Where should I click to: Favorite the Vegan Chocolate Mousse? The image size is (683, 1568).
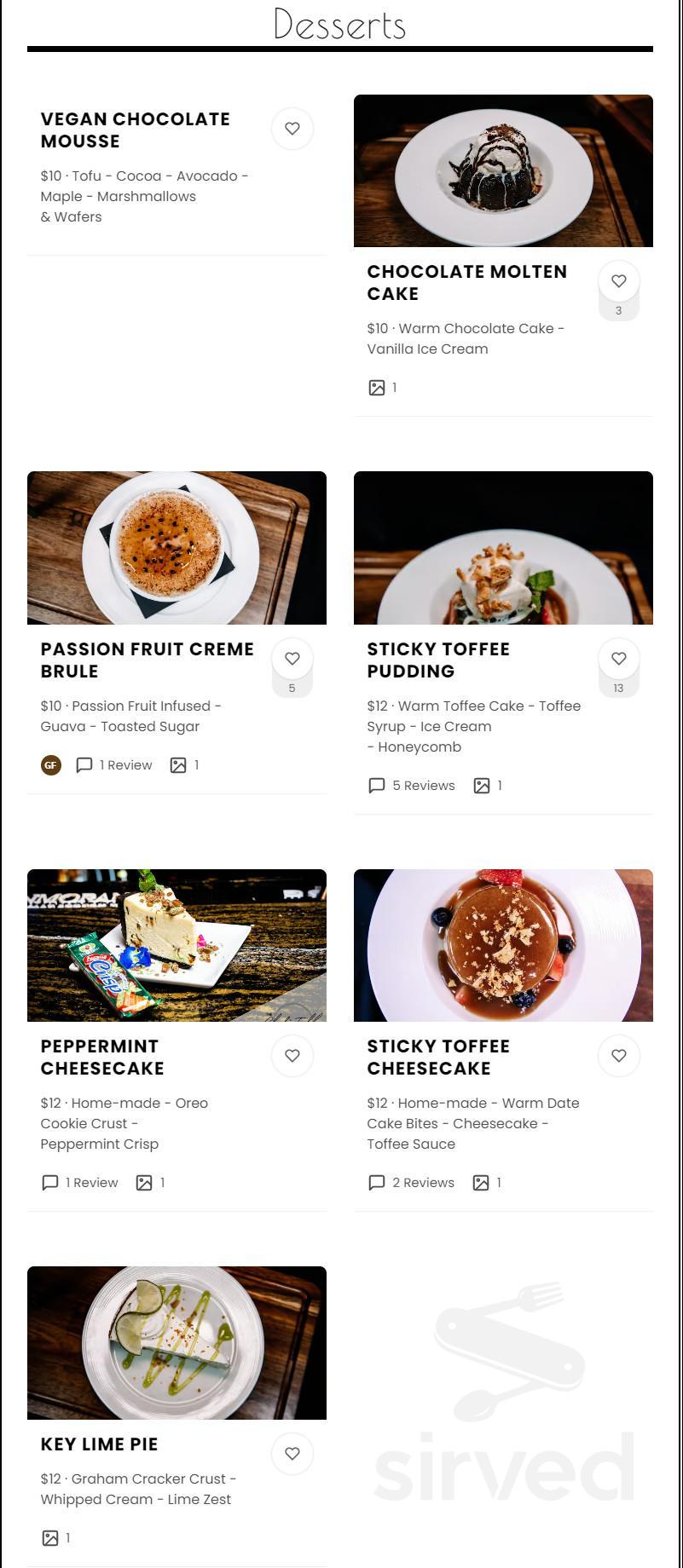(x=292, y=129)
